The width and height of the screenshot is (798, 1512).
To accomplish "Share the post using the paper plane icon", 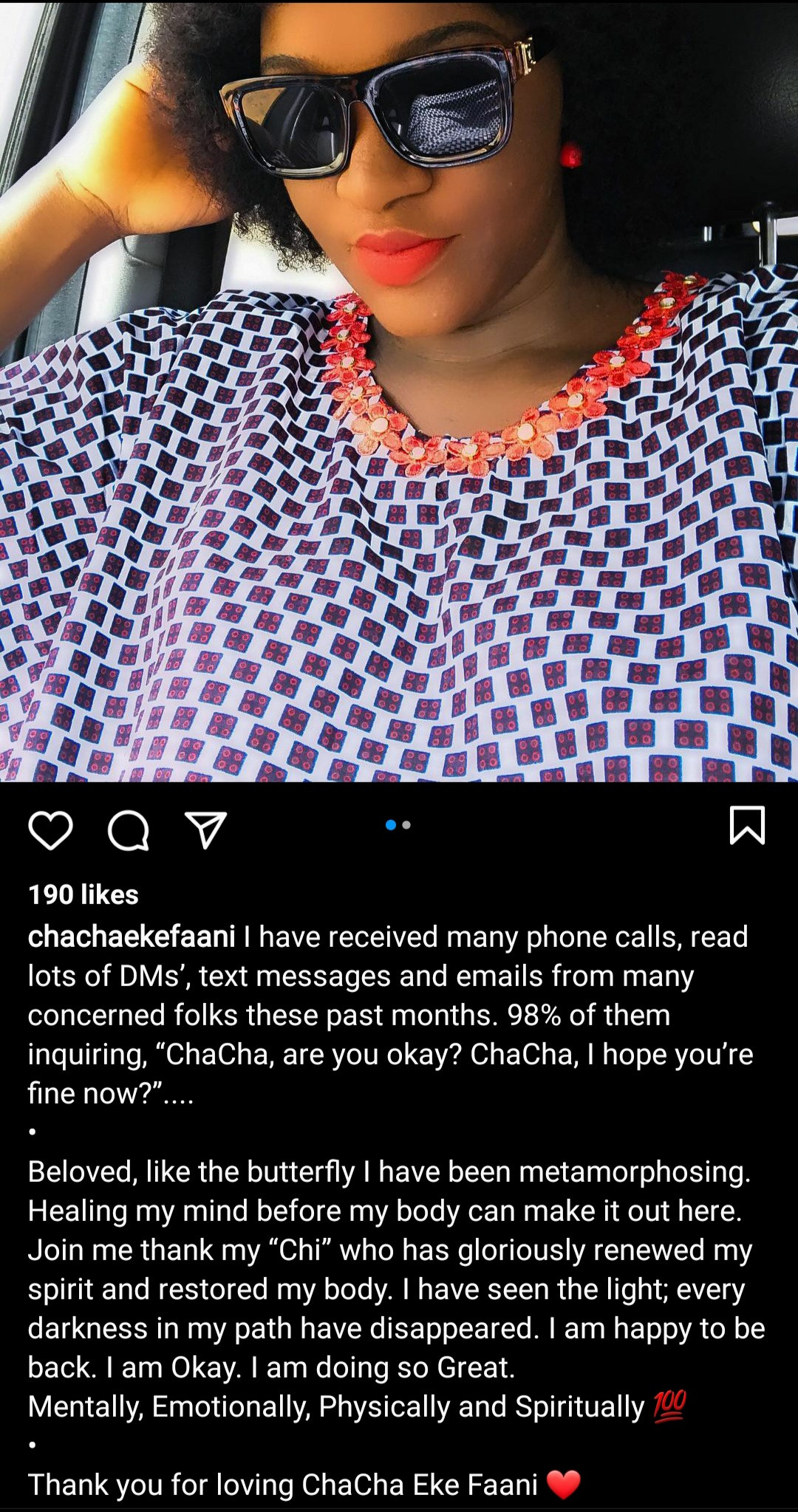I will [x=205, y=830].
